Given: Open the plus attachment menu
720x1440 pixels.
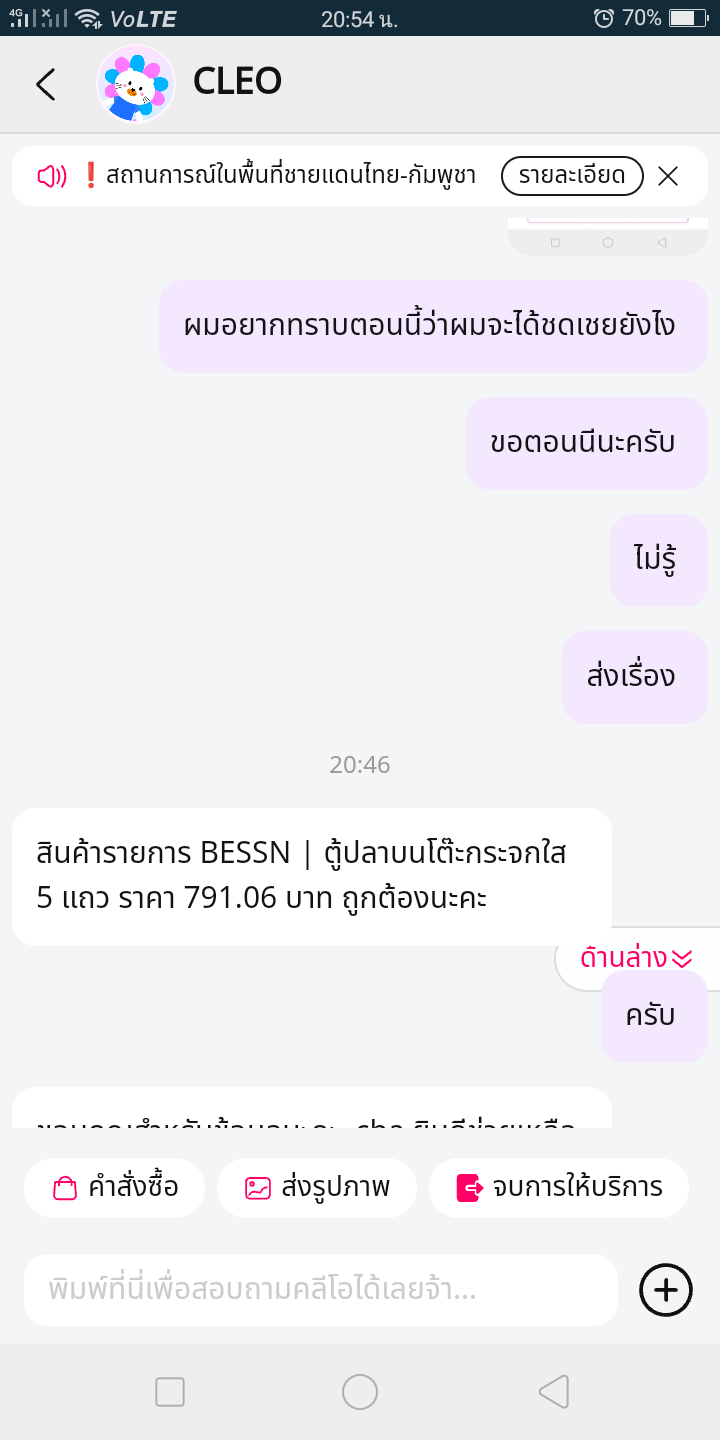Looking at the screenshot, I should [666, 1290].
